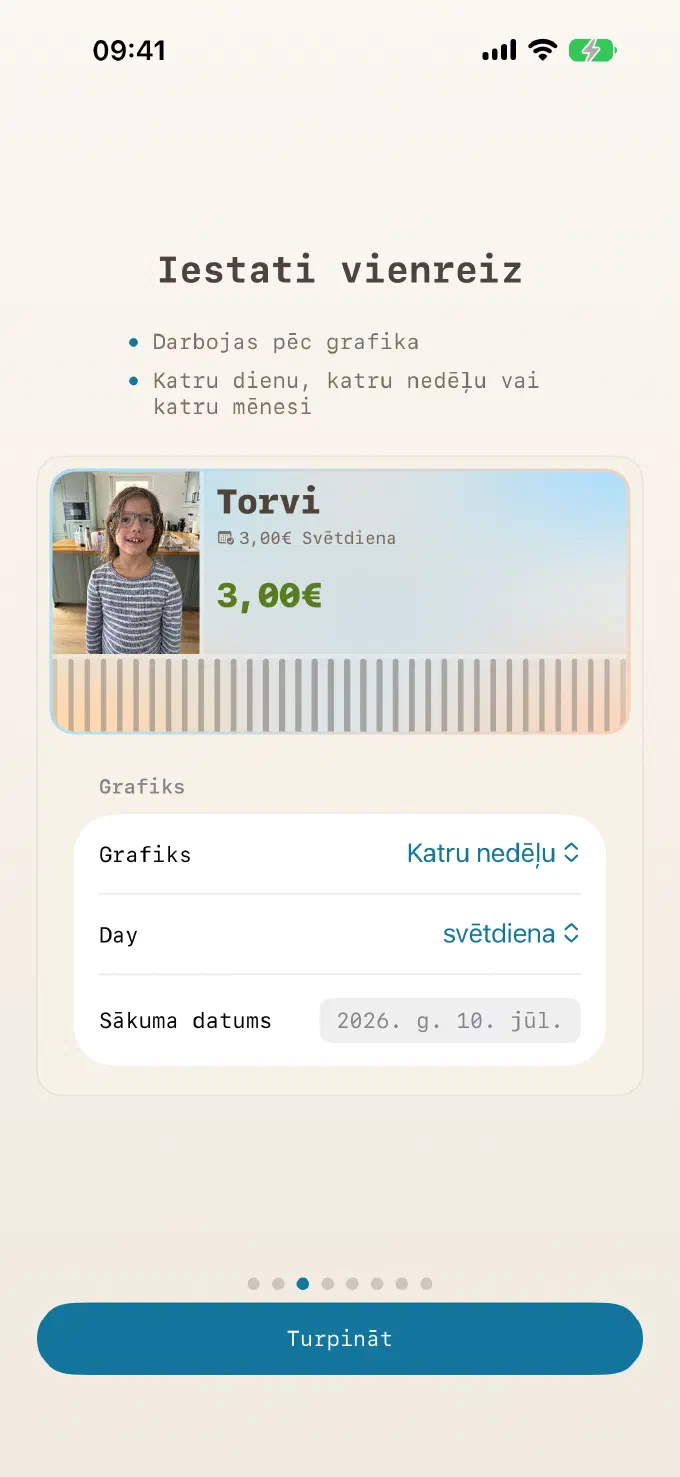Pick a Sākuma datums start date
680x1477 pixels.
450,1020
